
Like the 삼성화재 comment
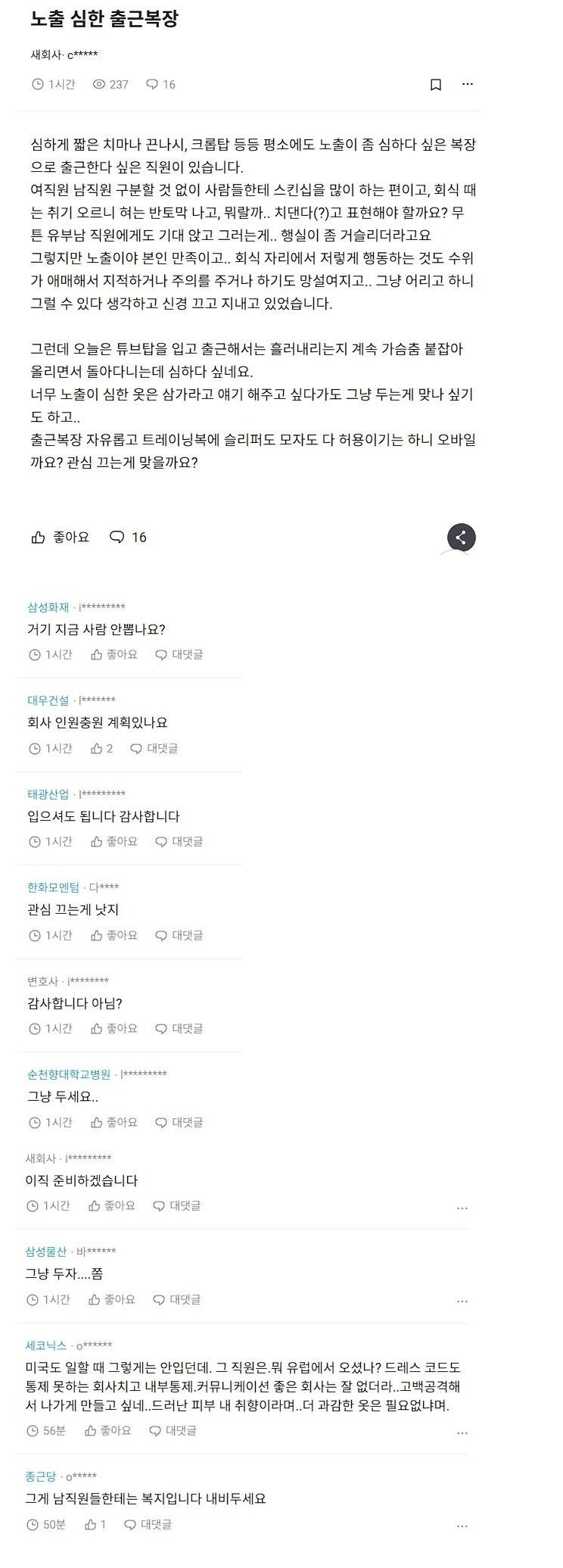pyautogui.click(x=114, y=654)
